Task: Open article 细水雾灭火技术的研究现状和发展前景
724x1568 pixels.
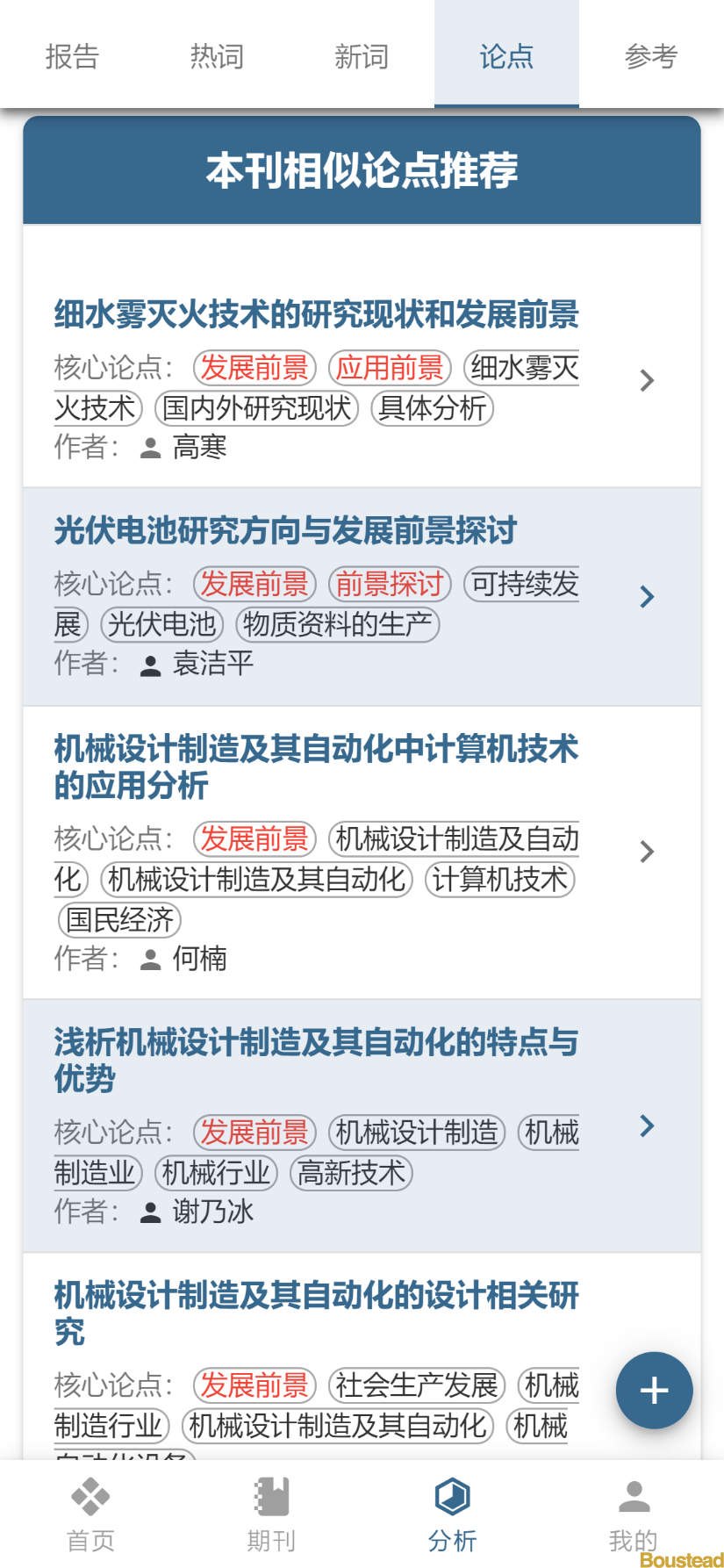Action: pyautogui.click(x=316, y=313)
